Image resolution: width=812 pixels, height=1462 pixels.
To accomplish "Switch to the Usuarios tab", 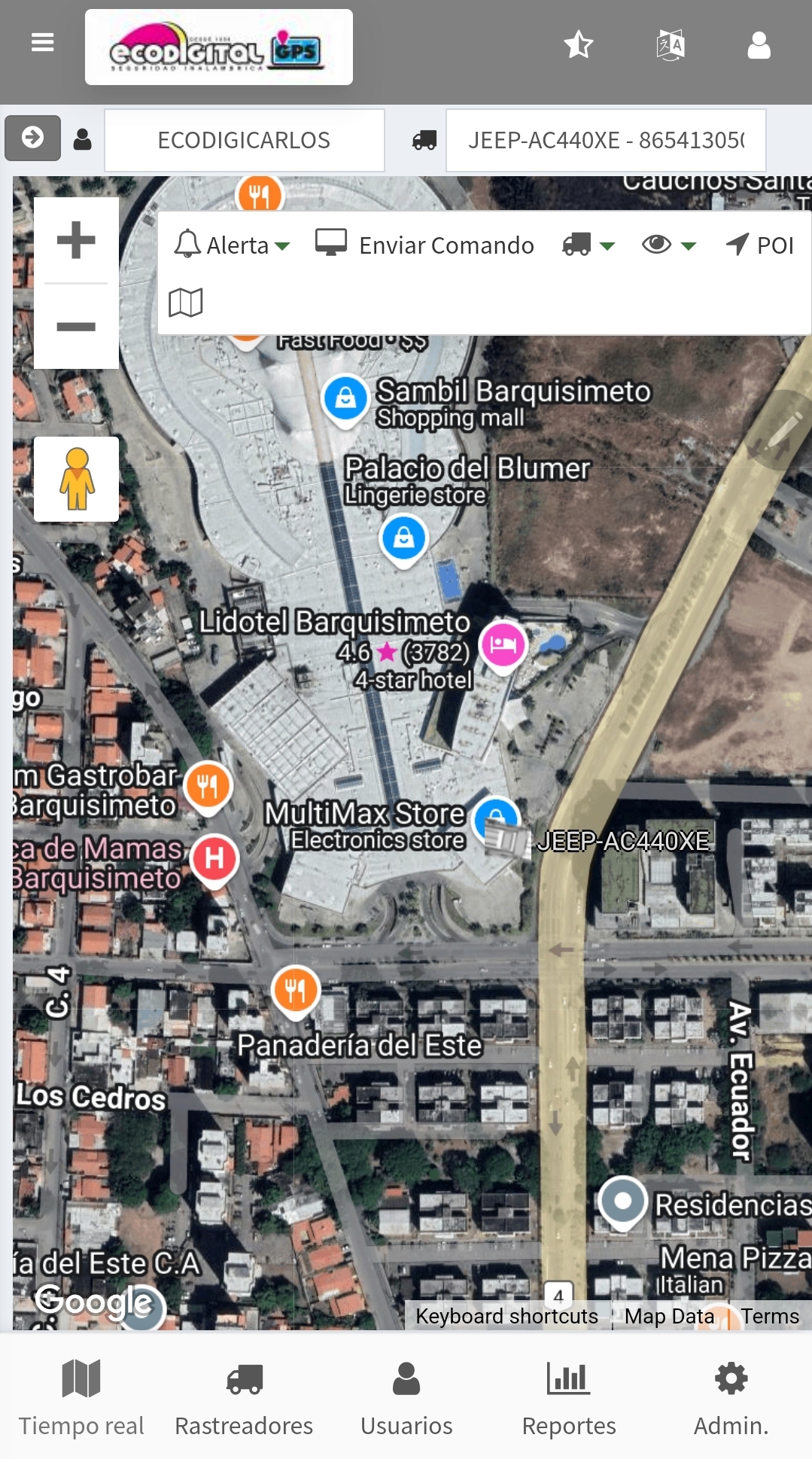I will click(406, 1397).
